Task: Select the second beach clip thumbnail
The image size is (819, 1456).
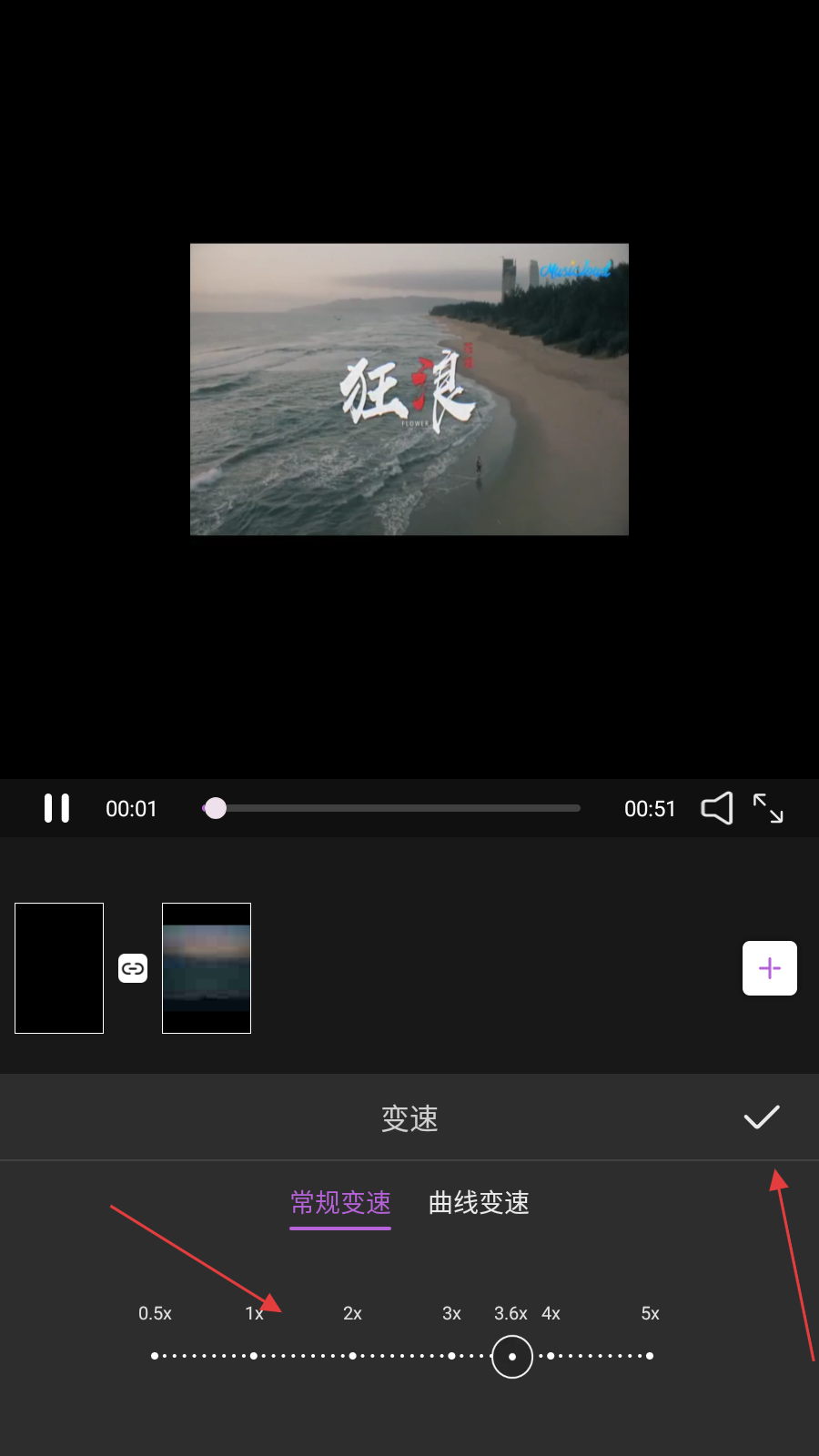Action: [x=207, y=968]
